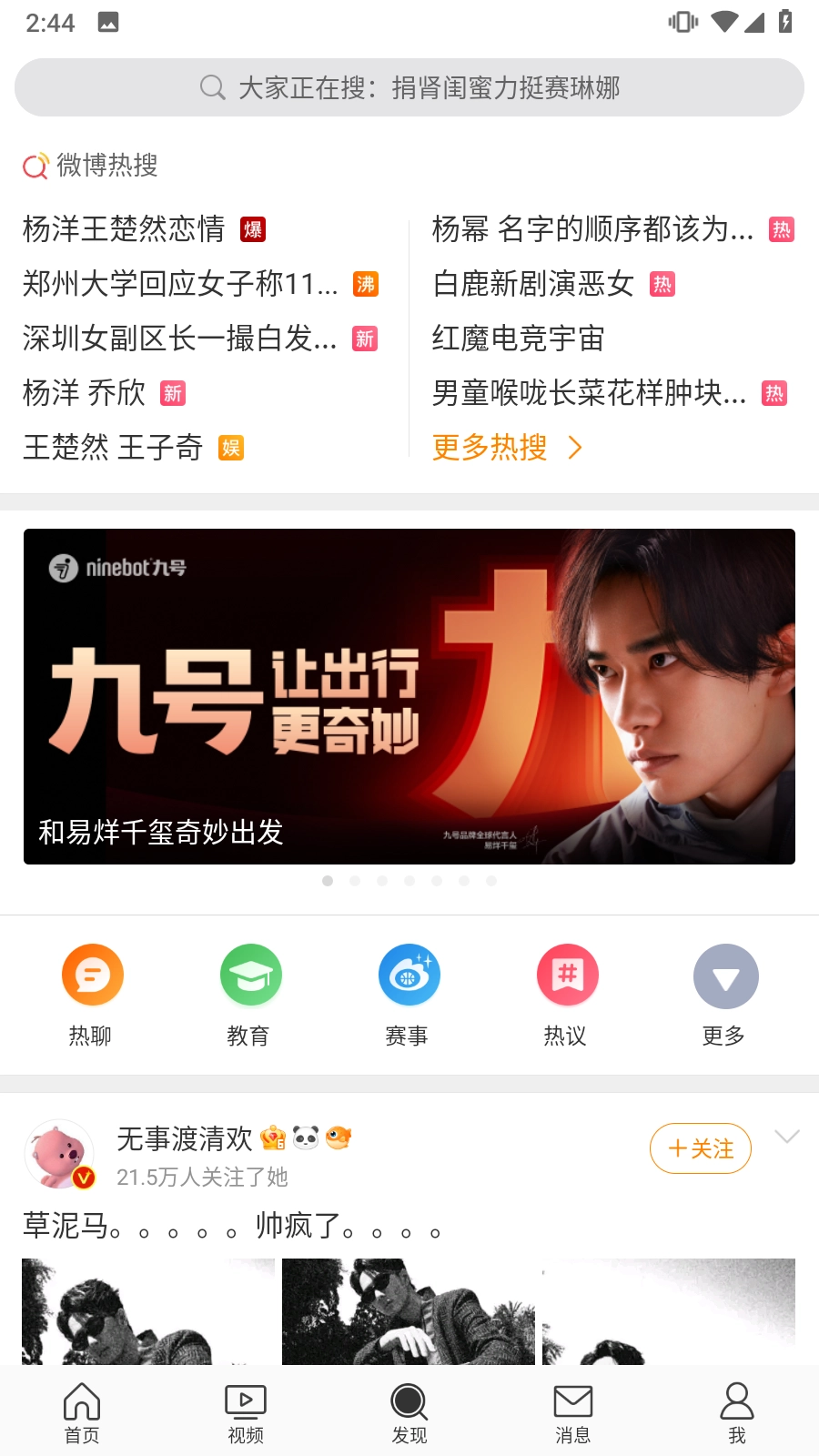819x1456 pixels.
Task: Go to the 消息 tab
Action: 573,1413
